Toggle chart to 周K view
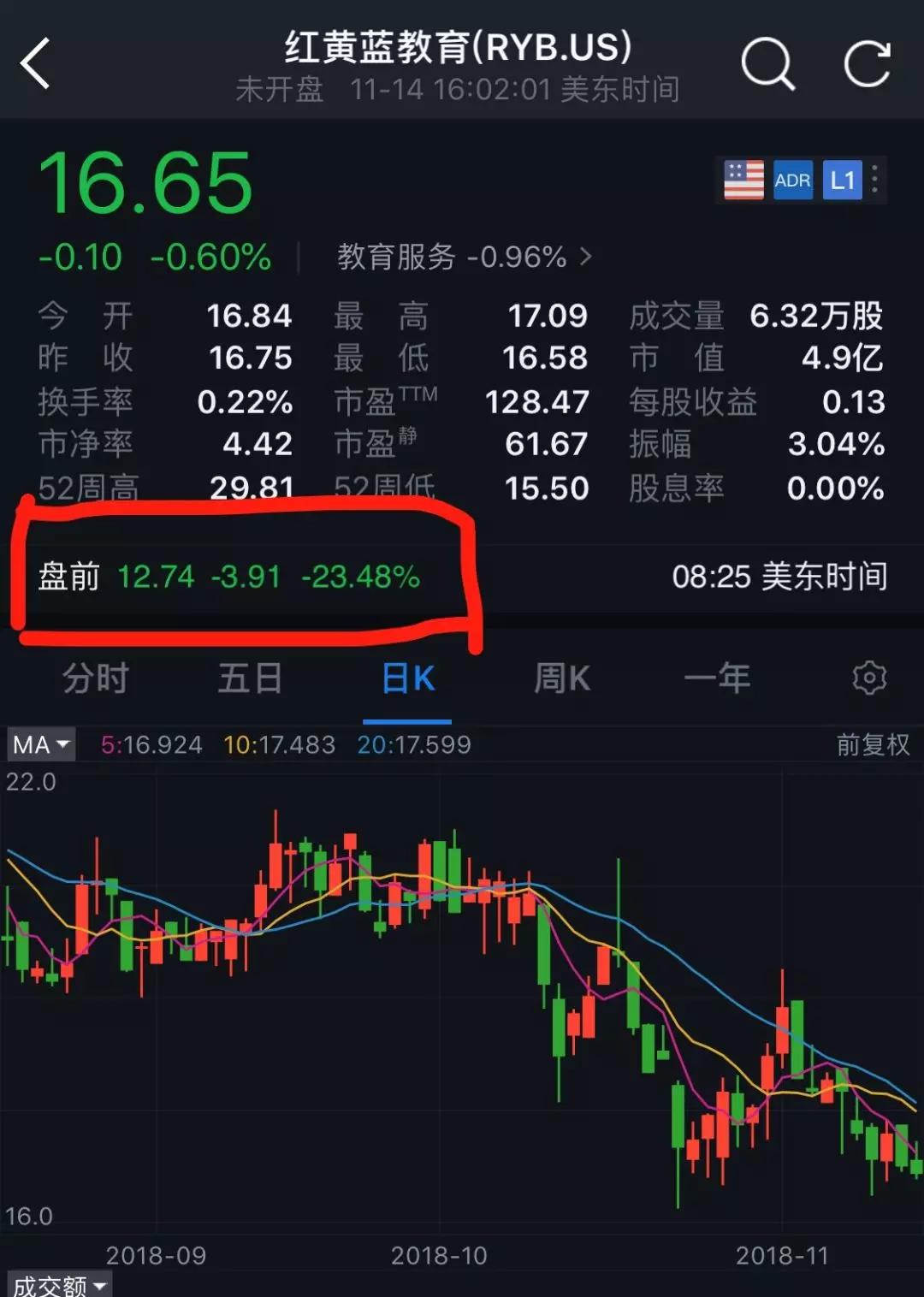Viewport: 924px width, 1297px height. click(562, 677)
